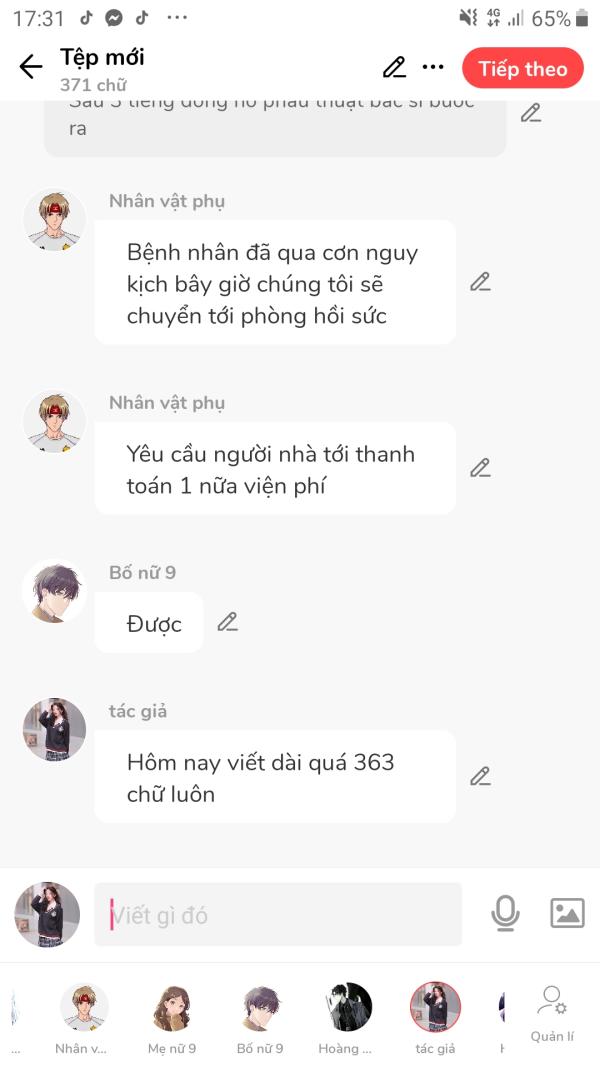
Task: Tap the microphone icon
Action: pyautogui.click(x=505, y=913)
